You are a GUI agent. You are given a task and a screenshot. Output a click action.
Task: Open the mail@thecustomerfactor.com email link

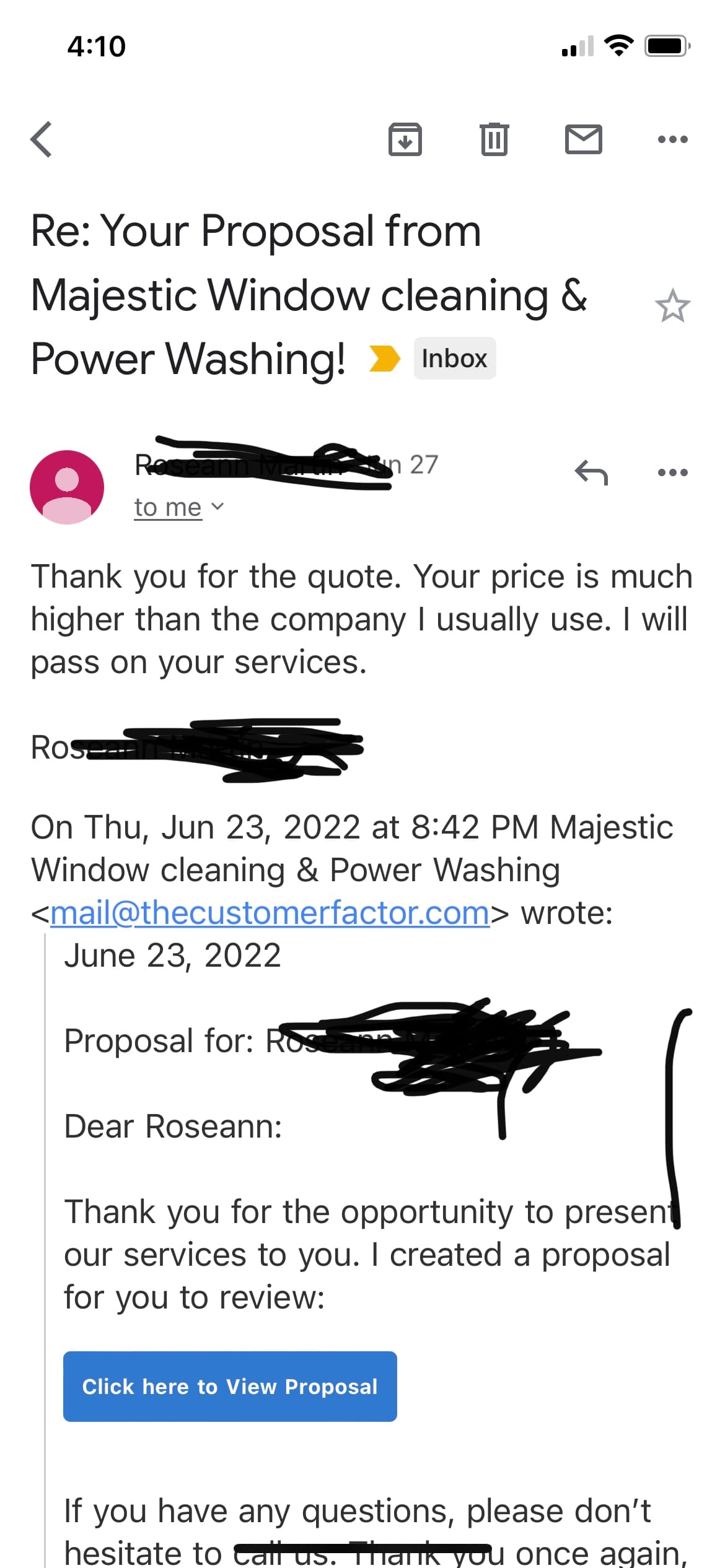click(x=270, y=913)
